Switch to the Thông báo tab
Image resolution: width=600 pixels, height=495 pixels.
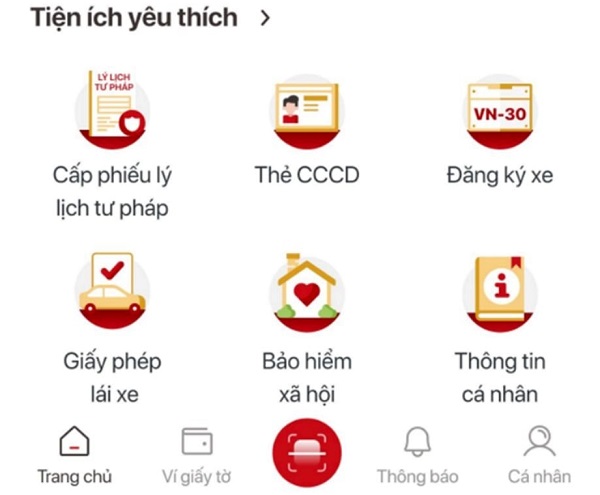point(417,455)
